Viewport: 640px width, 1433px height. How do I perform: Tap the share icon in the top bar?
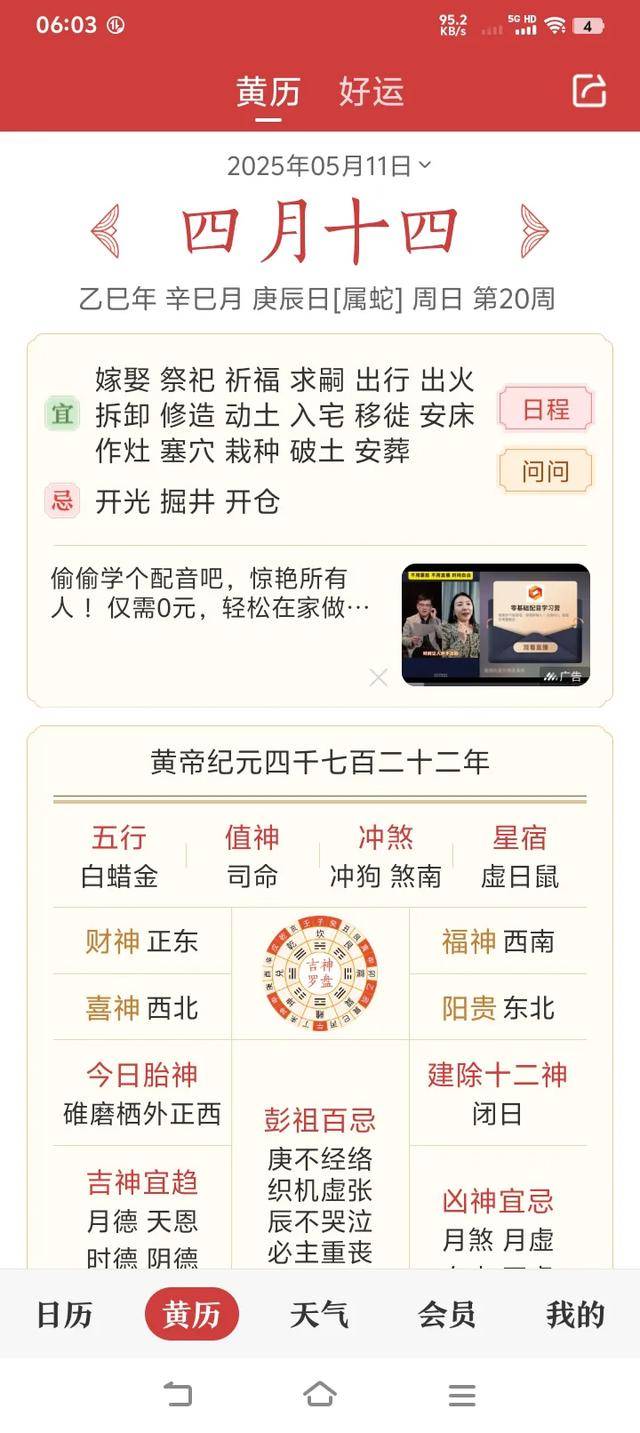click(x=589, y=90)
